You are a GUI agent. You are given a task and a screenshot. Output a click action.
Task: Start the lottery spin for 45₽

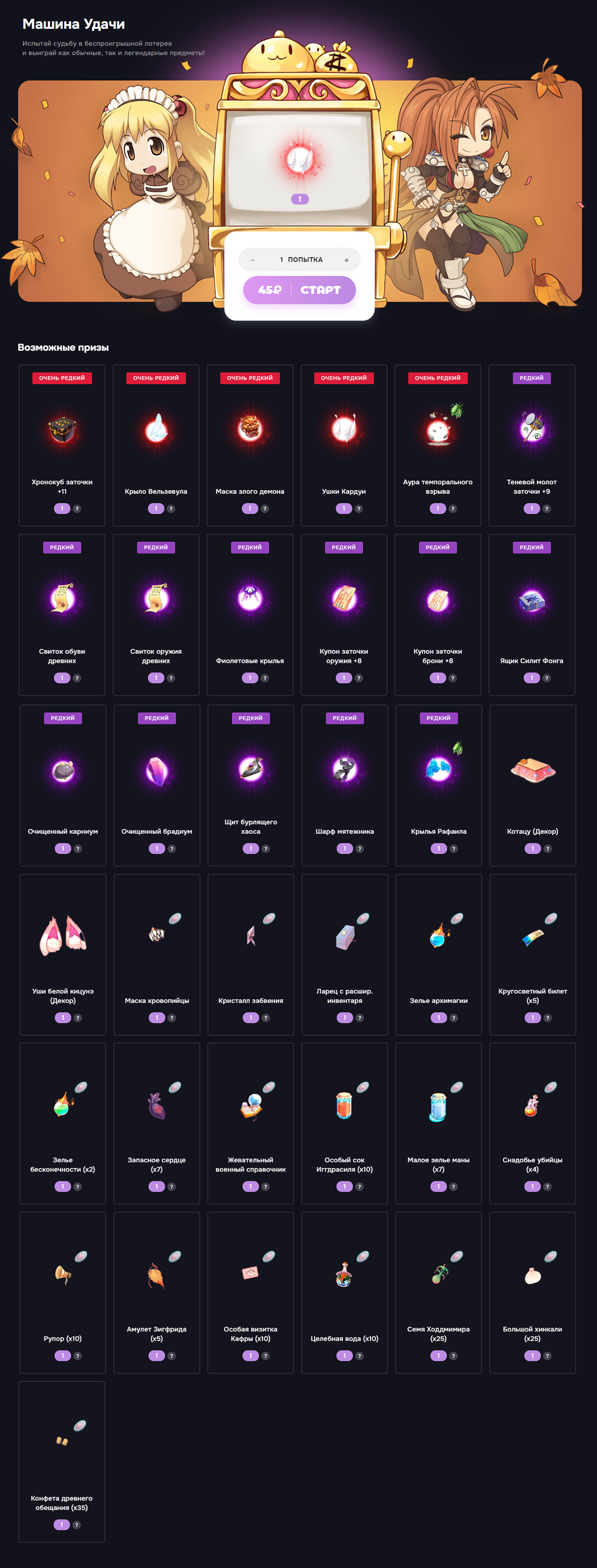pyautogui.click(x=299, y=290)
